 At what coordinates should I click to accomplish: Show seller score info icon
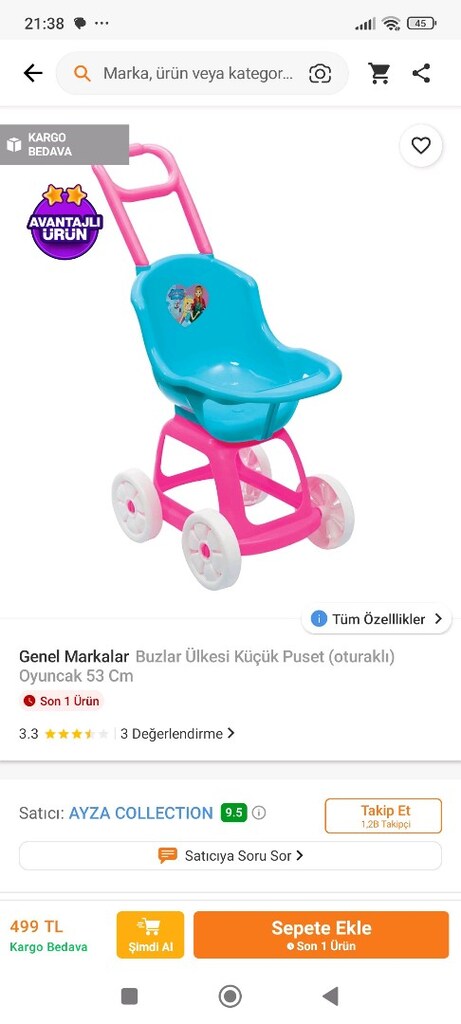[259, 813]
